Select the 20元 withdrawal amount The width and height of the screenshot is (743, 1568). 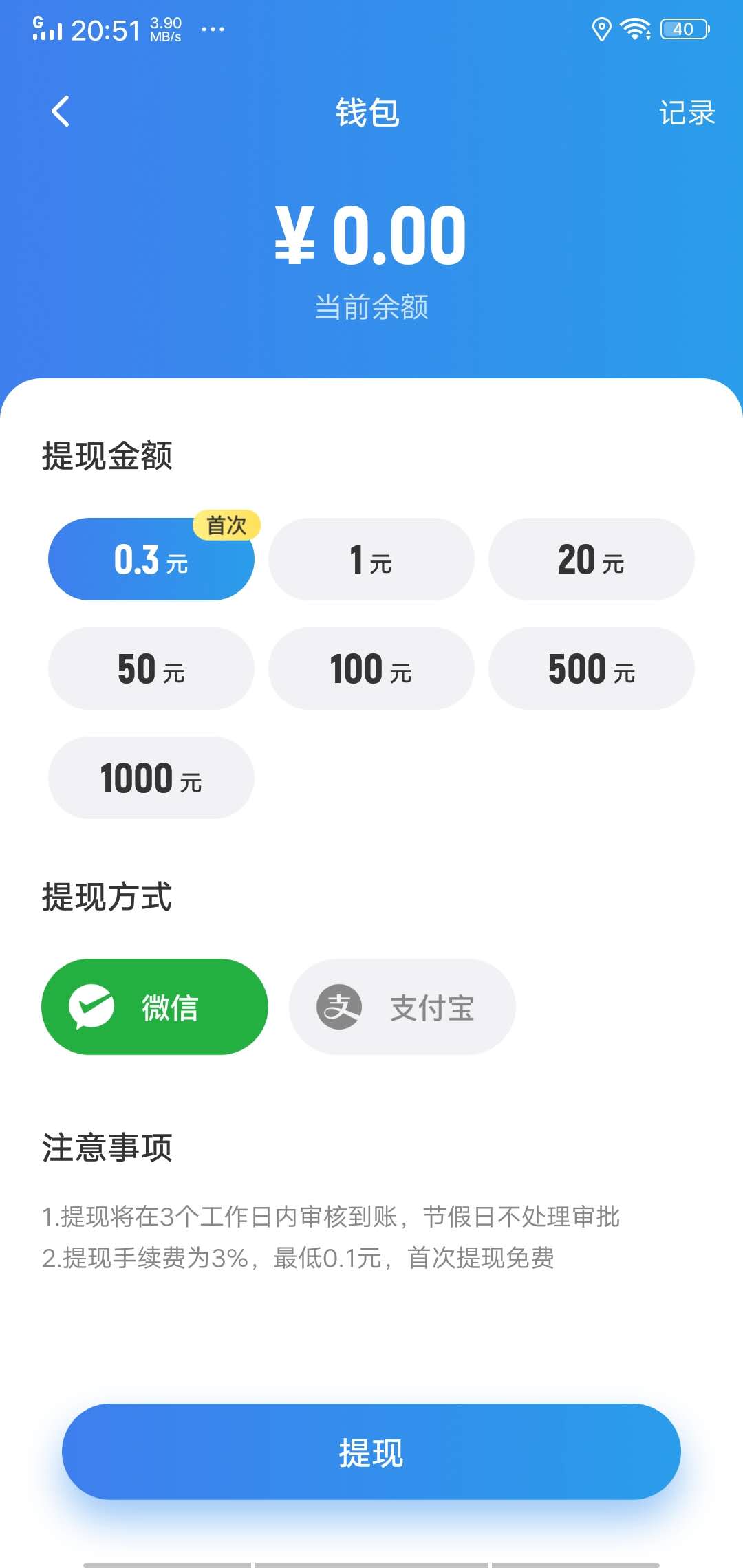(x=591, y=558)
